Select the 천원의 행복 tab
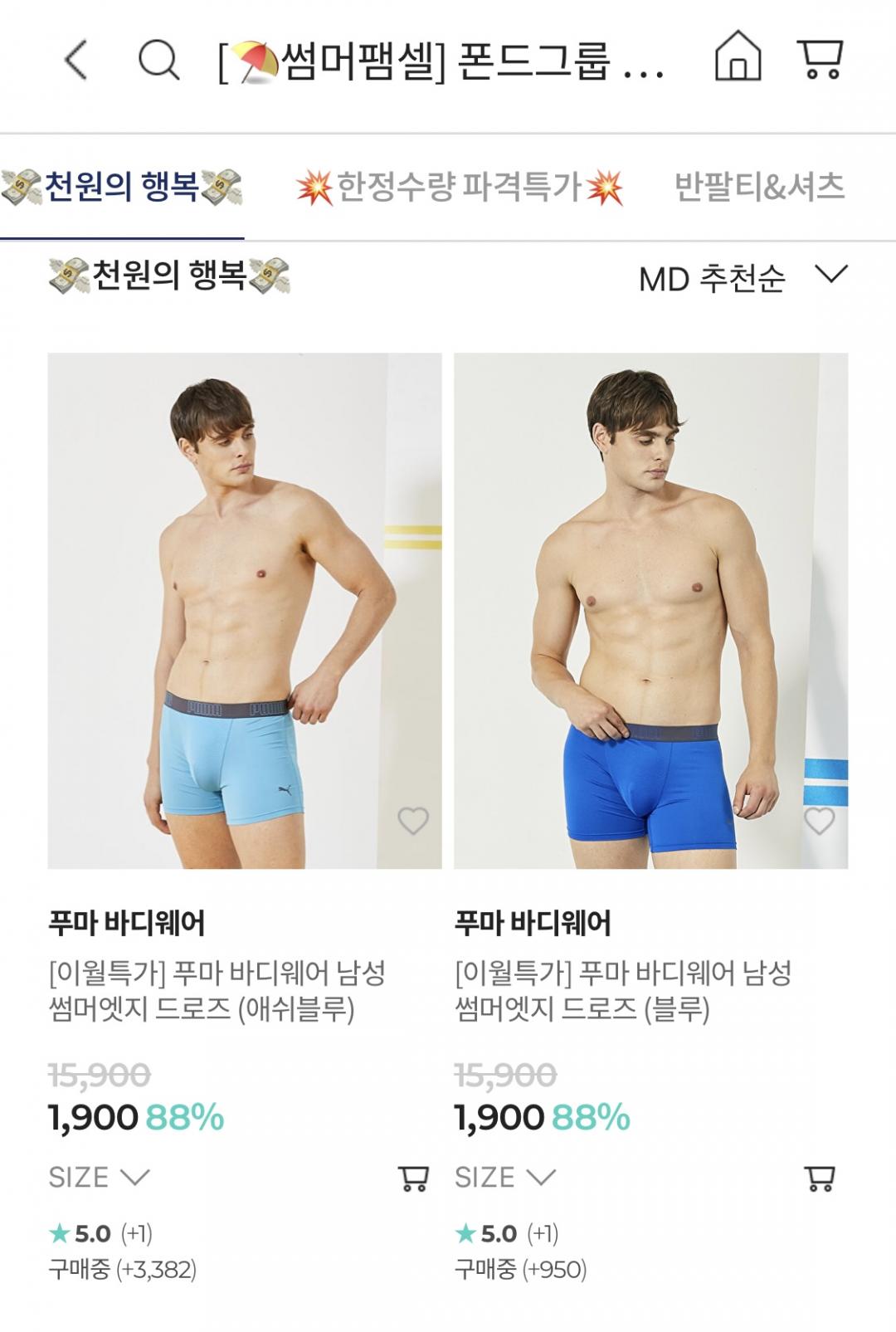The height and width of the screenshot is (1332, 896). [121, 188]
